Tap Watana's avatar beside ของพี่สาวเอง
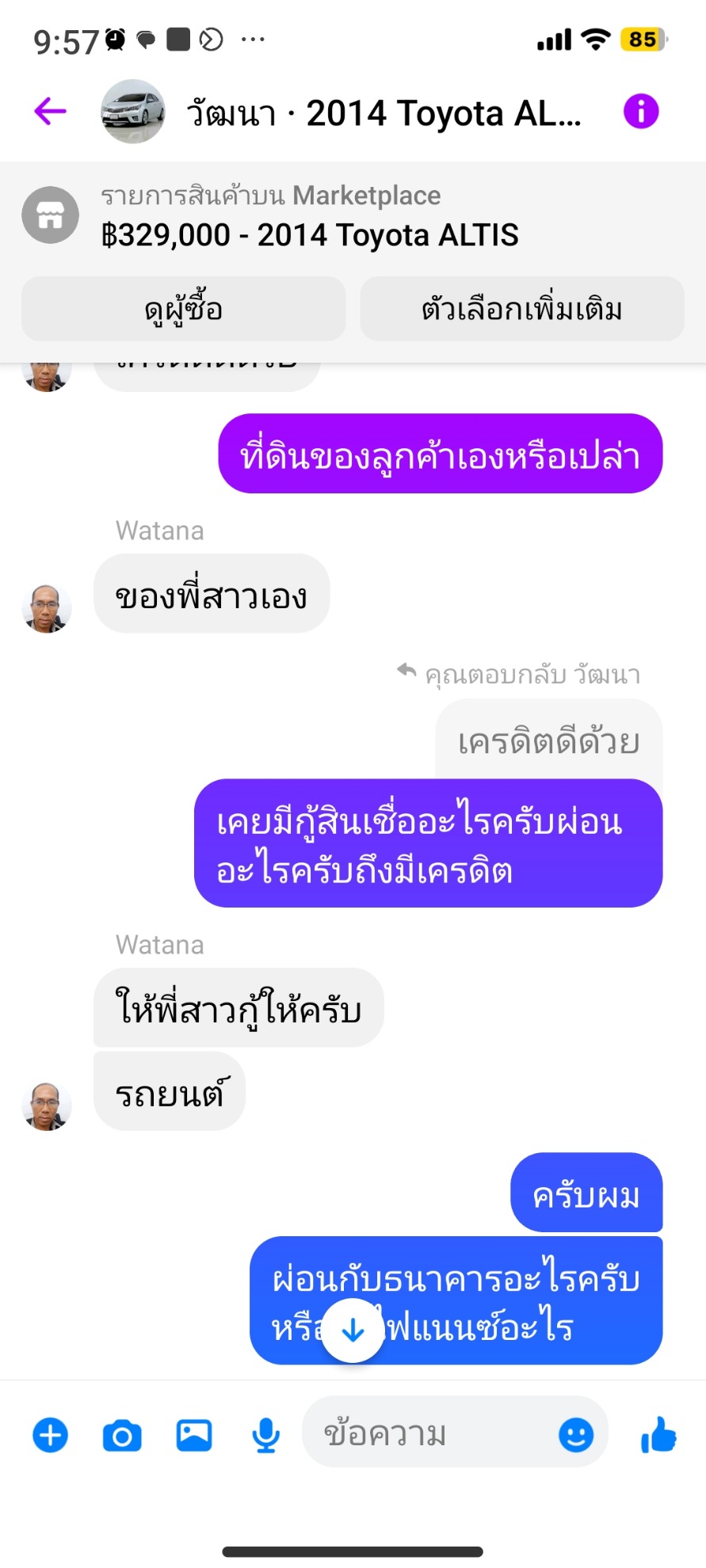The width and height of the screenshot is (706, 1568). pos(47,609)
